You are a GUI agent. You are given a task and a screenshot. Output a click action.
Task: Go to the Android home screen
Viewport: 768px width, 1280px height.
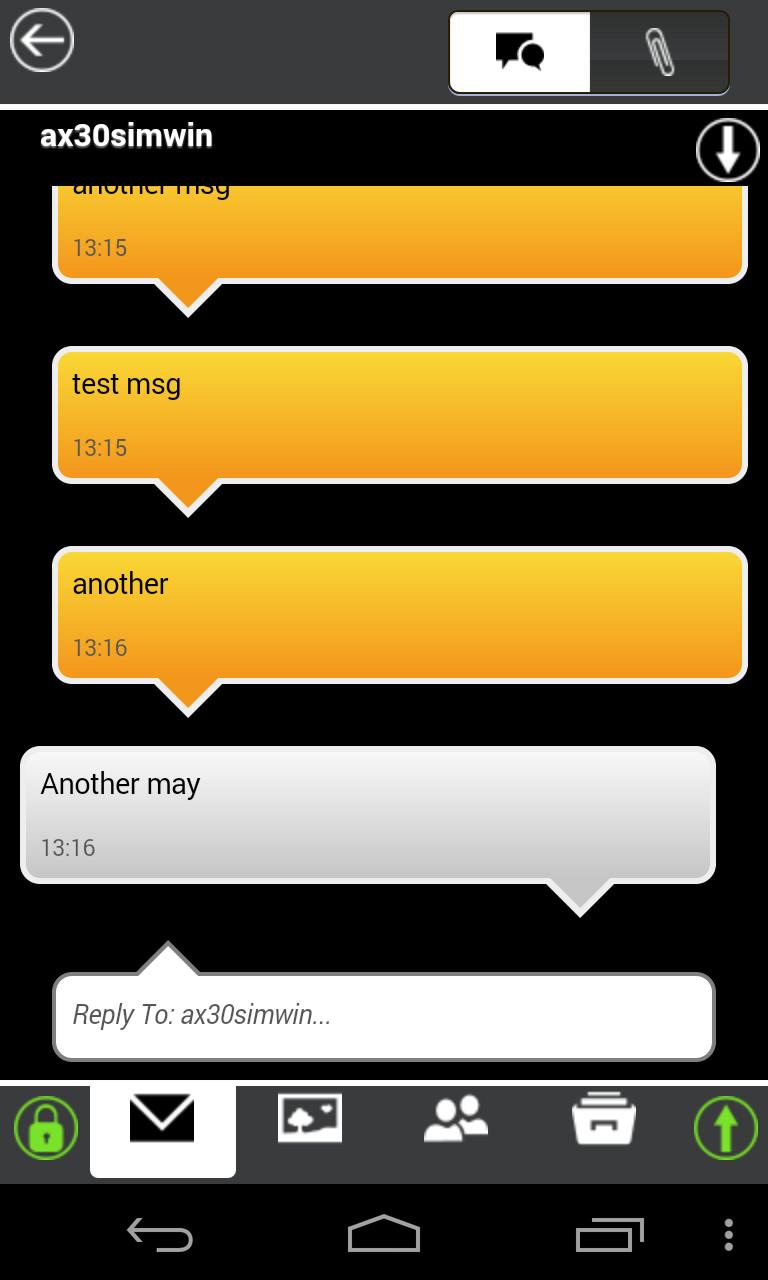click(384, 1234)
